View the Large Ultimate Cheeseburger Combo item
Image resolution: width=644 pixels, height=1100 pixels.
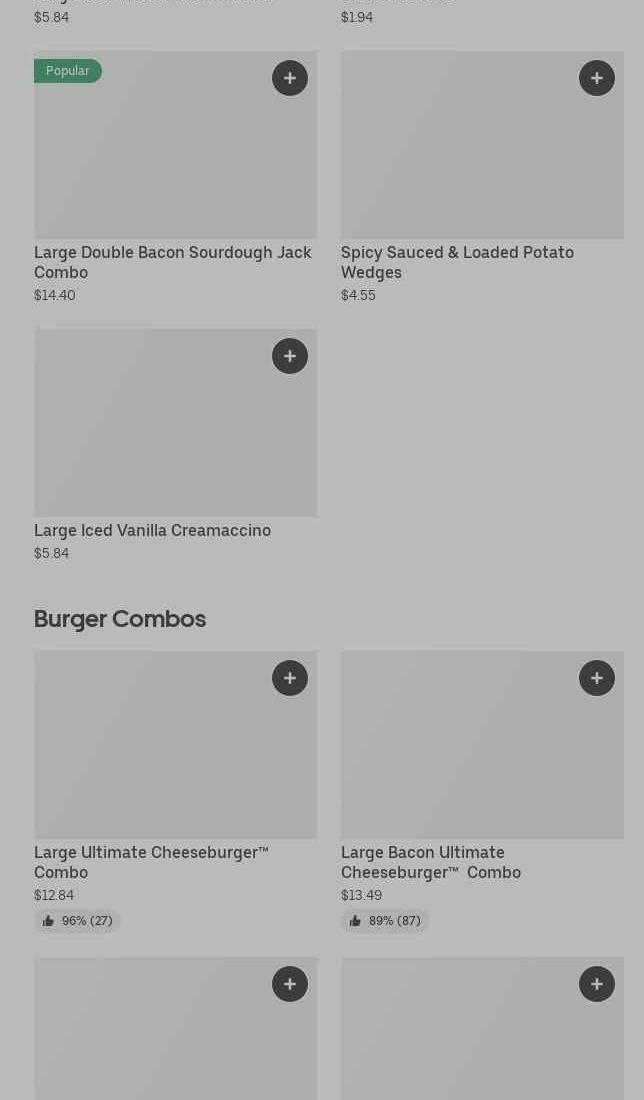tap(175, 791)
